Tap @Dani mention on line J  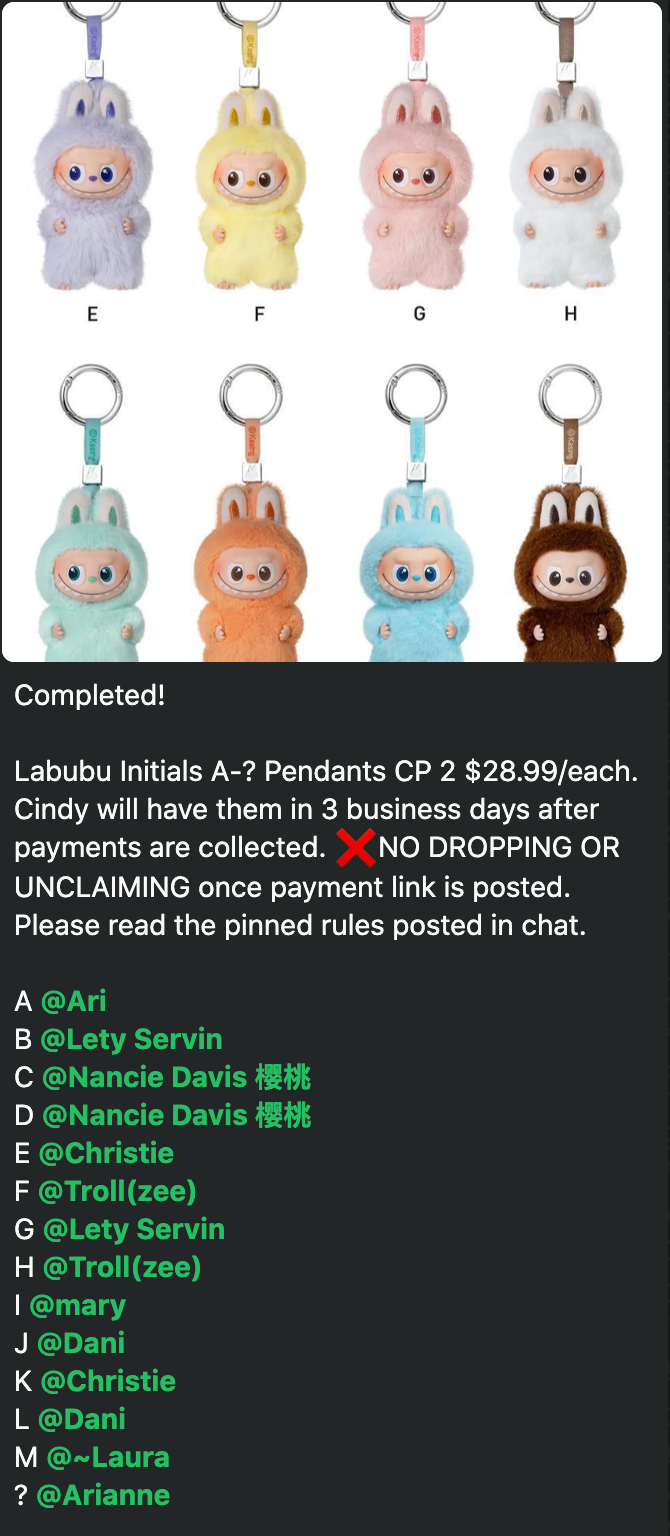click(x=81, y=1343)
